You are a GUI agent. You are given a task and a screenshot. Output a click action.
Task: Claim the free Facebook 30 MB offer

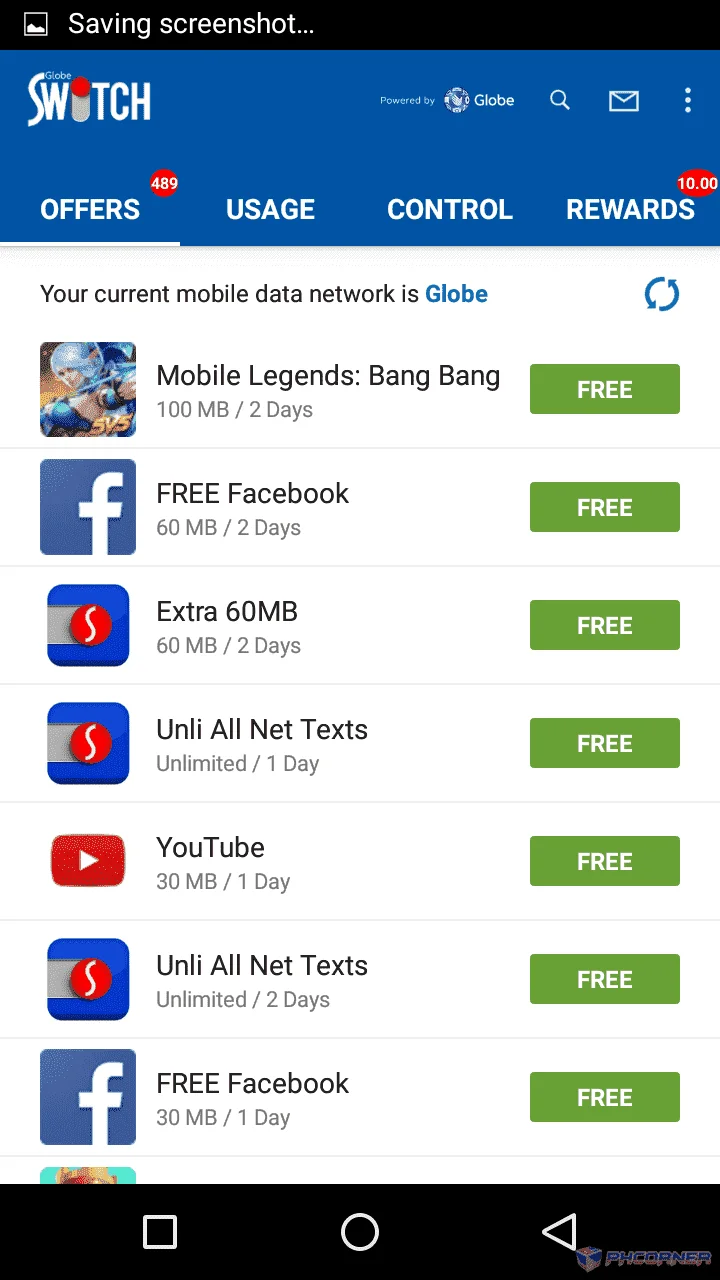tap(605, 1097)
